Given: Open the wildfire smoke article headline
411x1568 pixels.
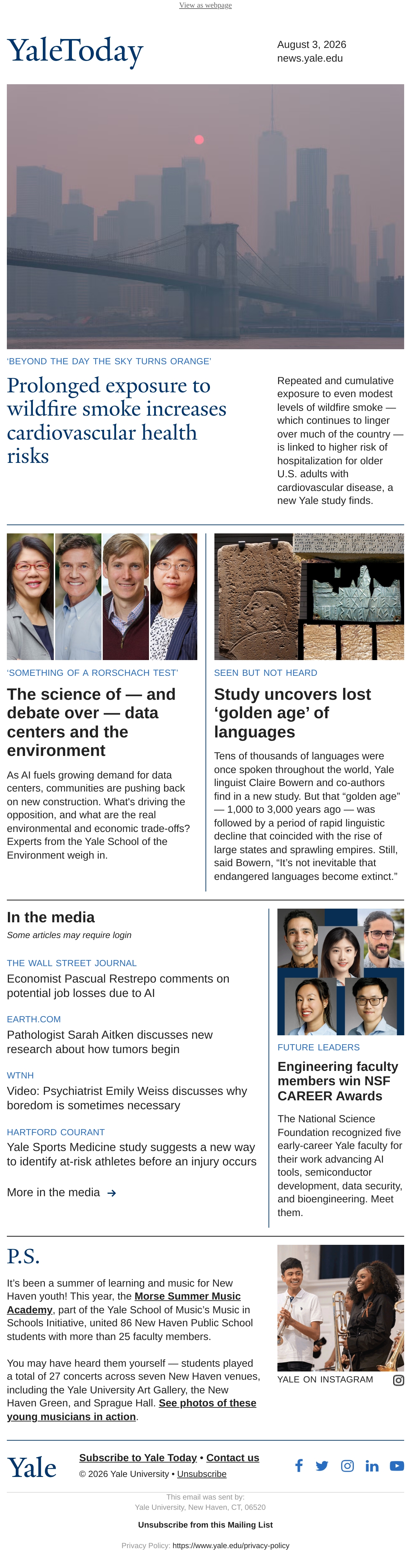Looking at the screenshot, I should [x=116, y=420].
